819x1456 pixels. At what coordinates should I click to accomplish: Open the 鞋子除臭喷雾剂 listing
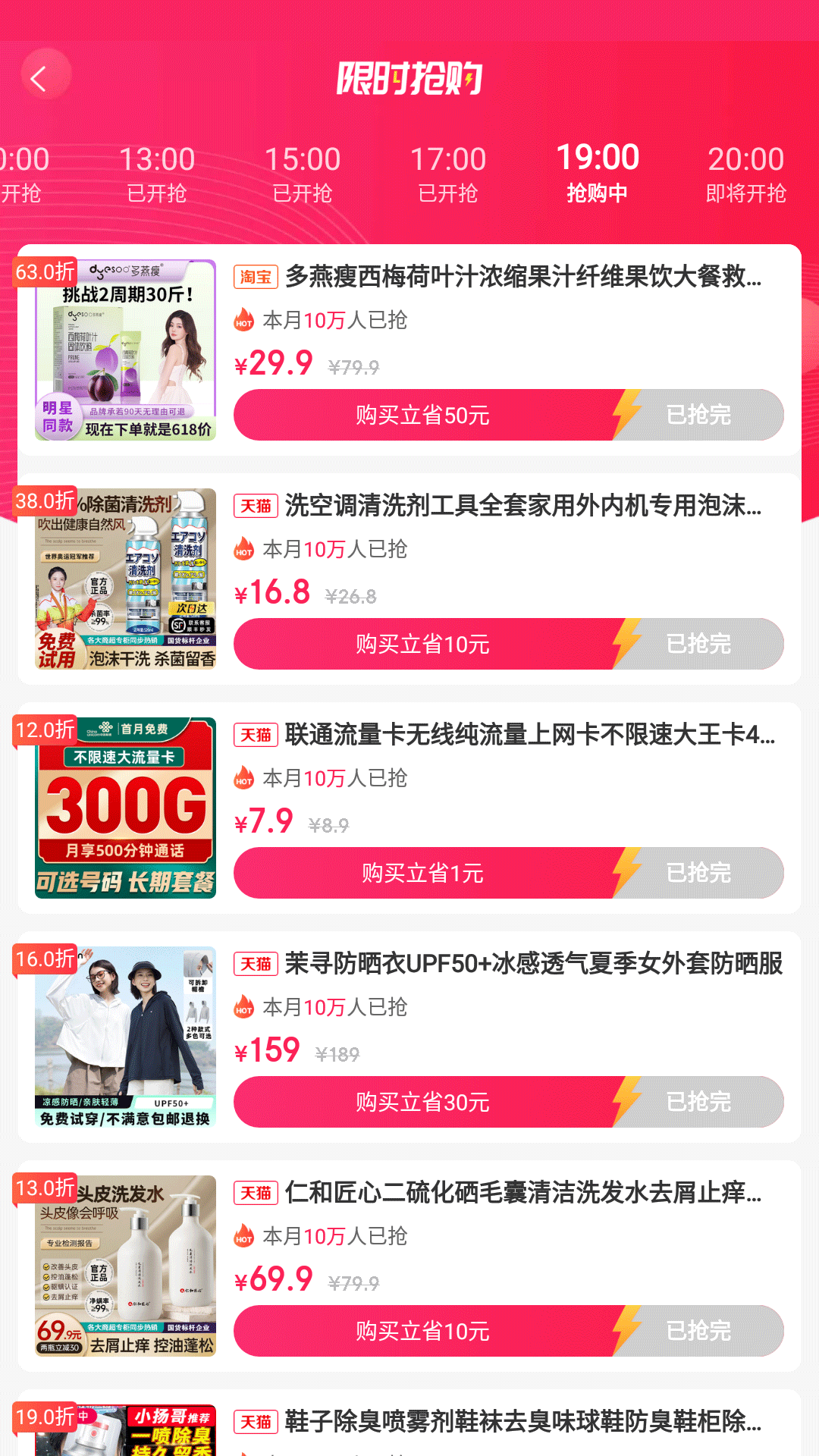pyautogui.click(x=523, y=1422)
